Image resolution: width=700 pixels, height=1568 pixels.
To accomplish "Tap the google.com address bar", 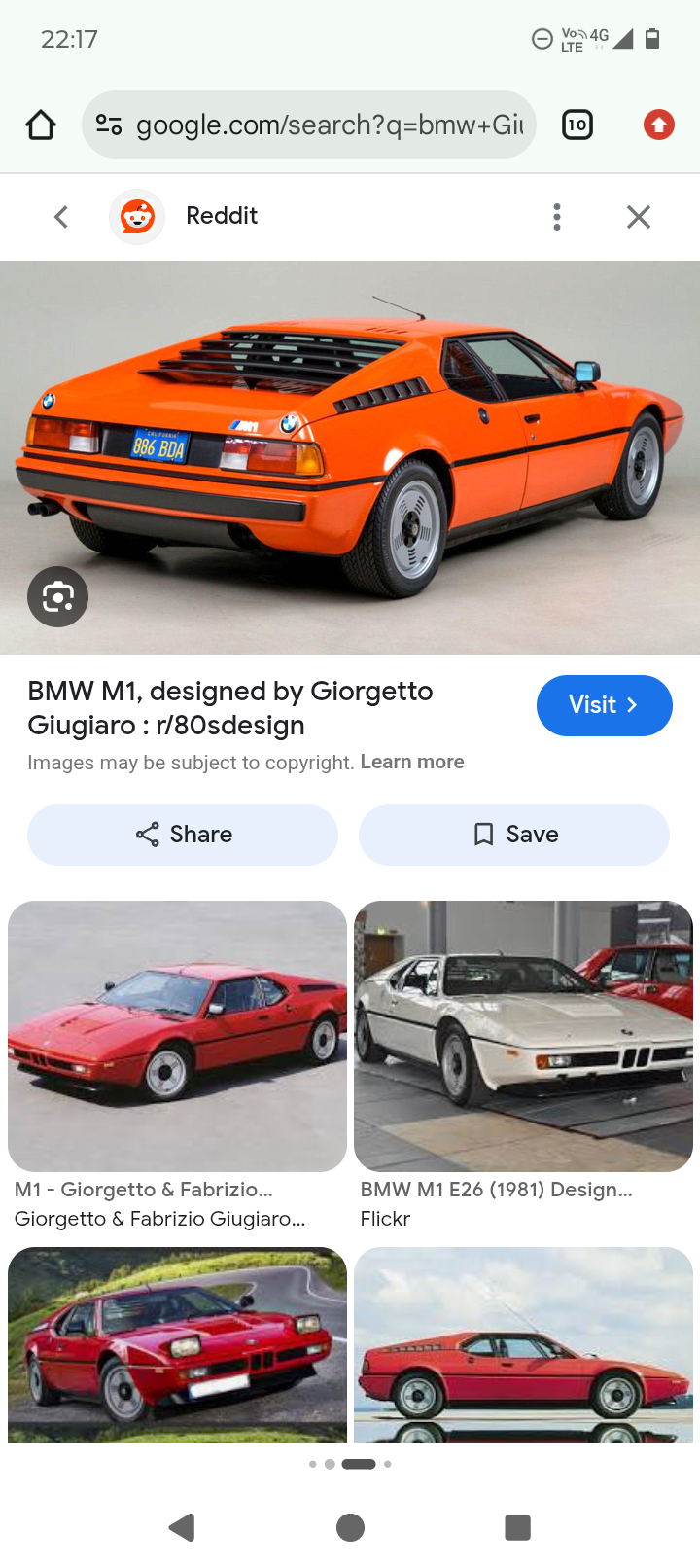I will pyautogui.click(x=309, y=125).
